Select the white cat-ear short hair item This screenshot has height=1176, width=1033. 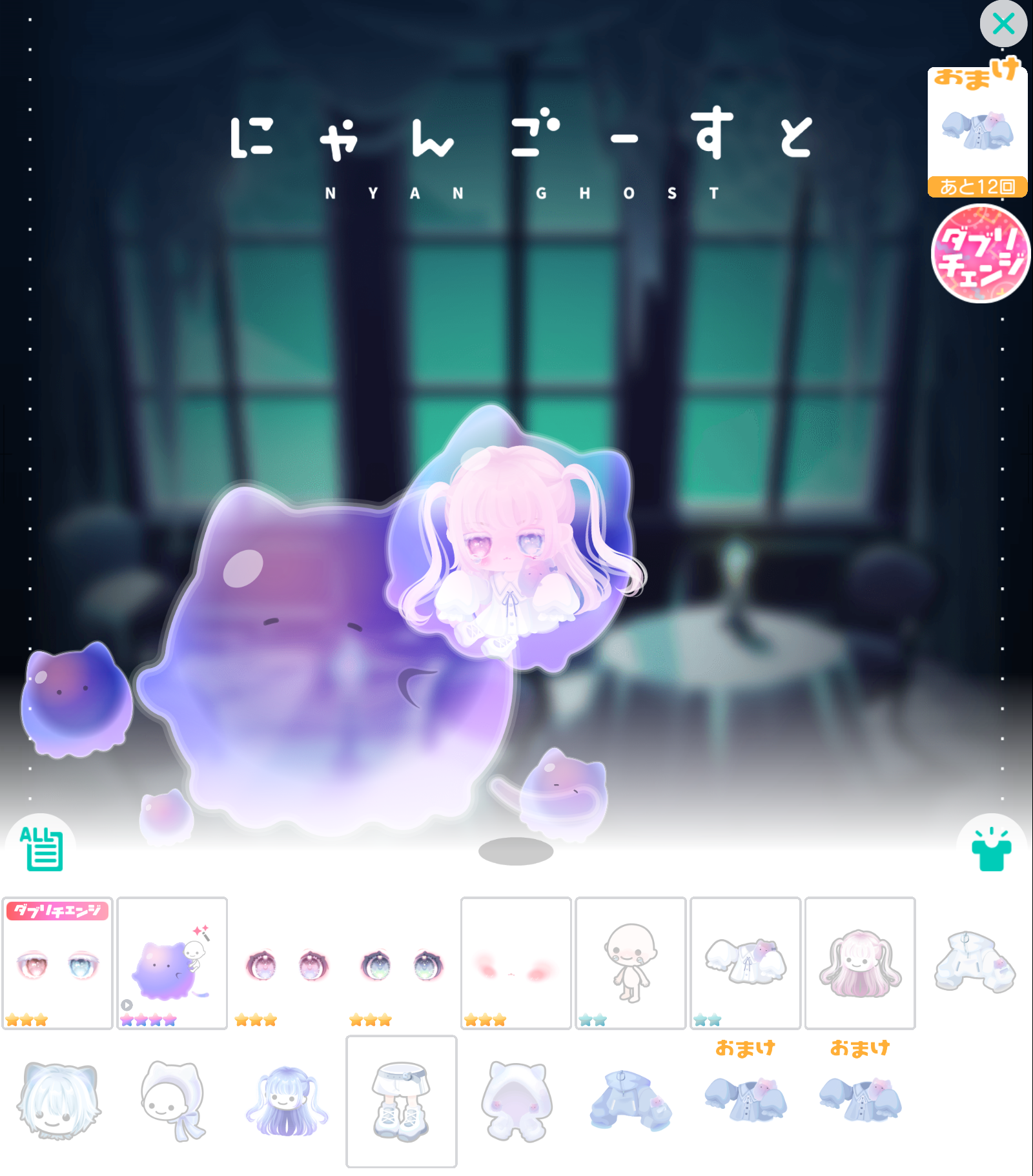pyautogui.click(x=58, y=1100)
